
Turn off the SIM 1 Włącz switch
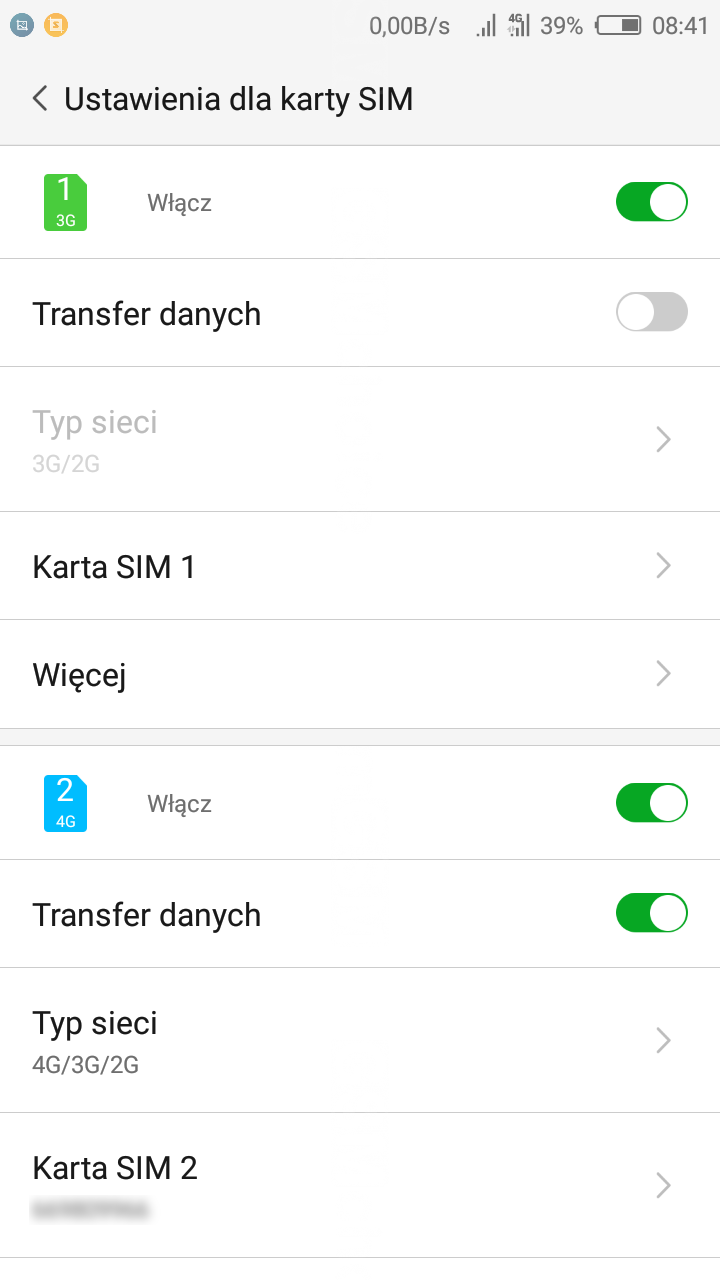[x=651, y=202]
